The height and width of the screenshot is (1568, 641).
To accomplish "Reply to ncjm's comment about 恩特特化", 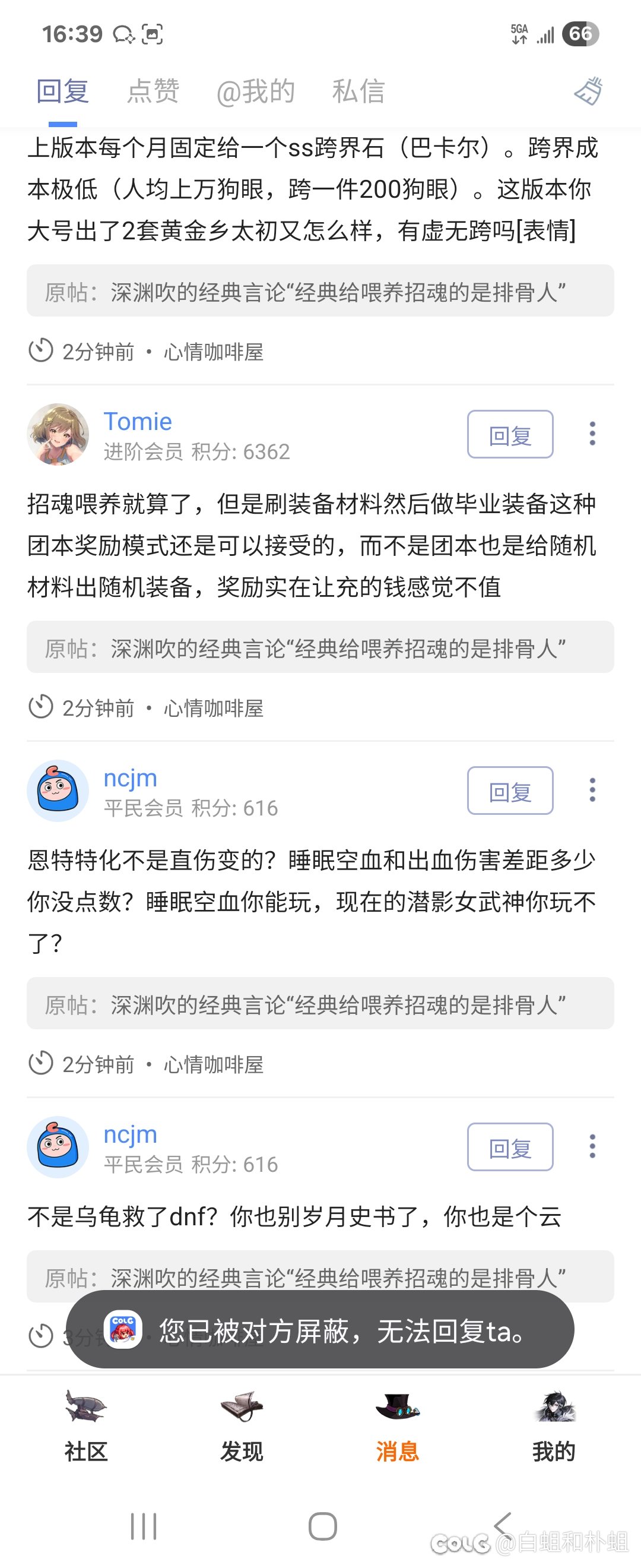I will 510,791.
